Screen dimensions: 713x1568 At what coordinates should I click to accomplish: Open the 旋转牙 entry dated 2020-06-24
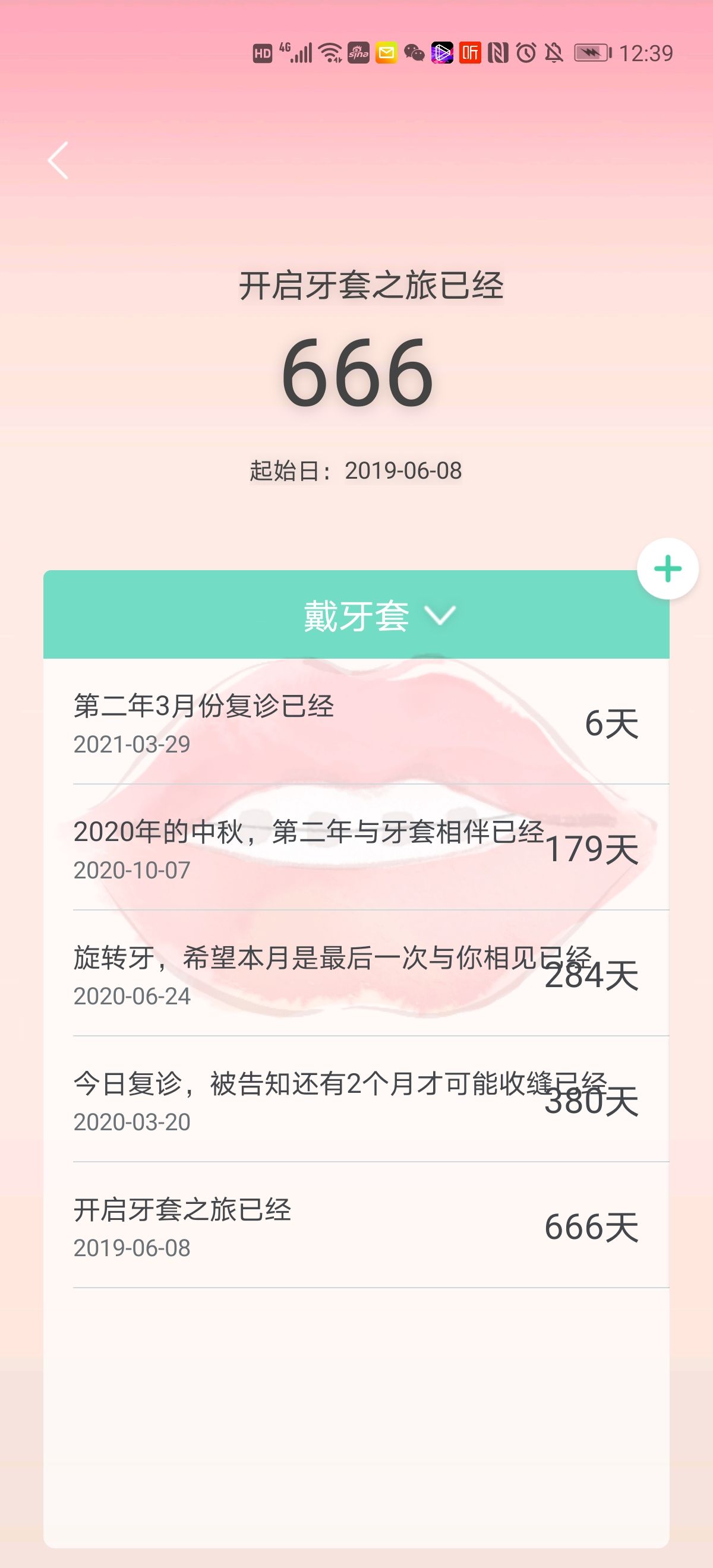(356, 974)
